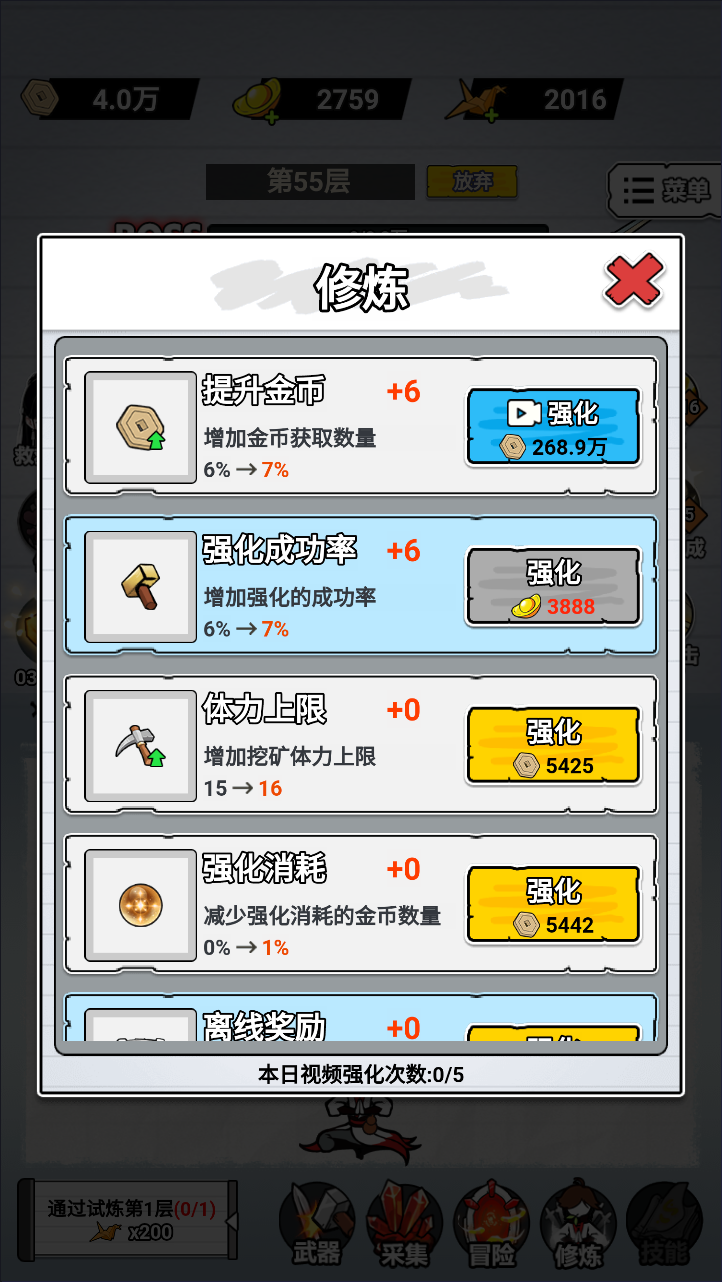Image resolution: width=722 pixels, height=1282 pixels.
Task: Upgrade 体力上限 for 5425 coins
Action: point(553,746)
